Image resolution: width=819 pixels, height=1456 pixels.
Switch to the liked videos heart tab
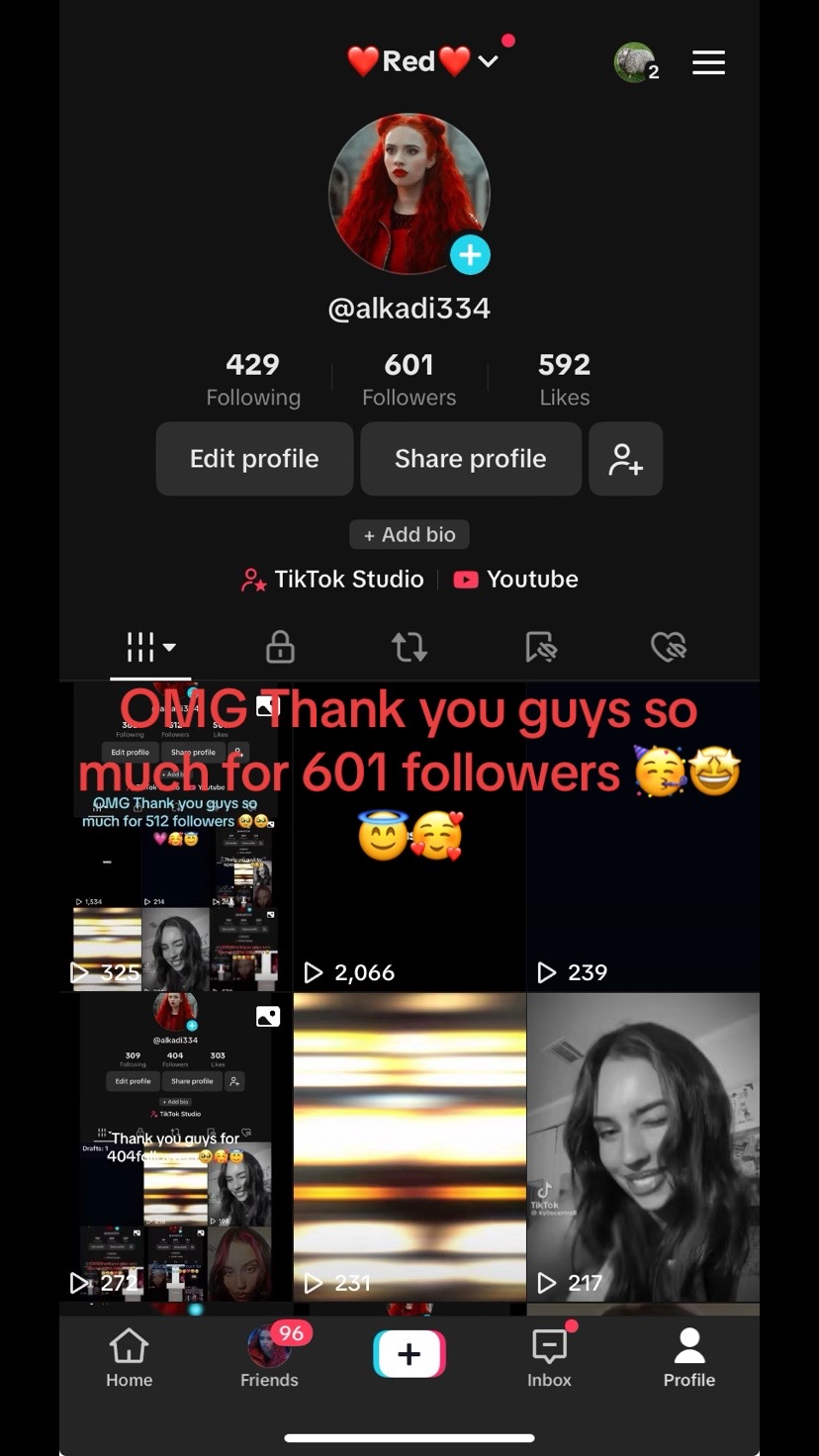669,647
